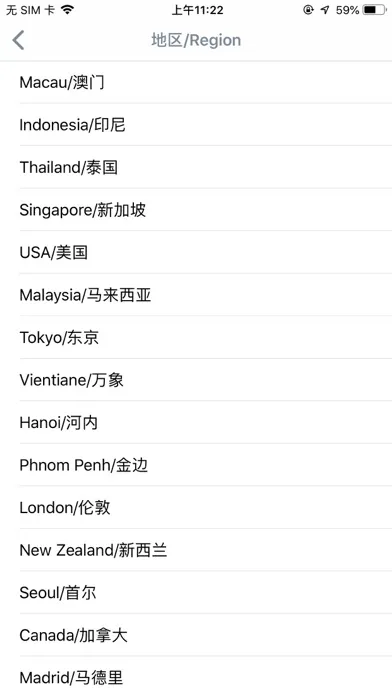Pick Vientiane/万象 from the list
392x696 pixels.
coord(196,380)
